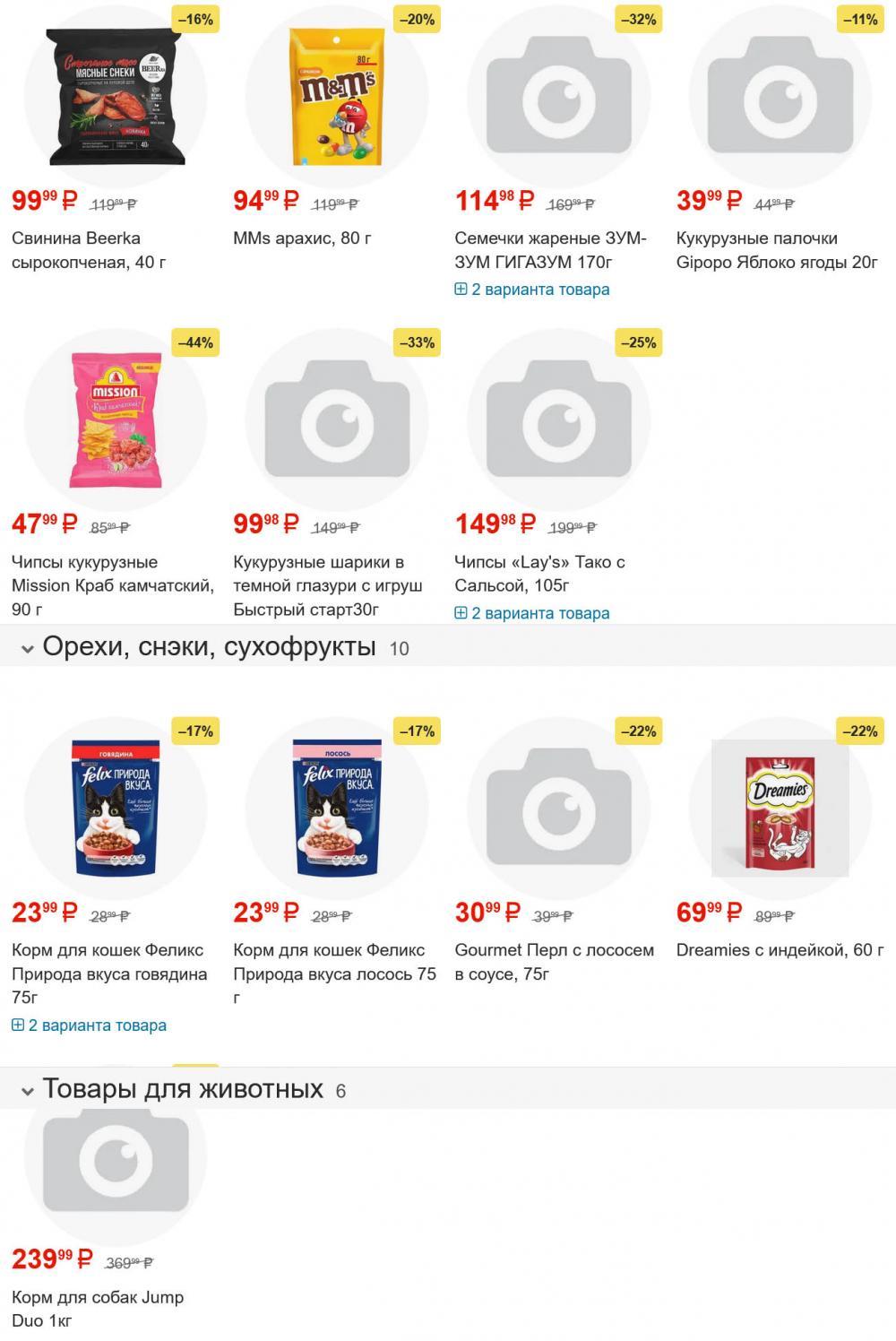
Task: Open Чипсы Lay's Тако с Сальсой card
Action: tap(539, 574)
